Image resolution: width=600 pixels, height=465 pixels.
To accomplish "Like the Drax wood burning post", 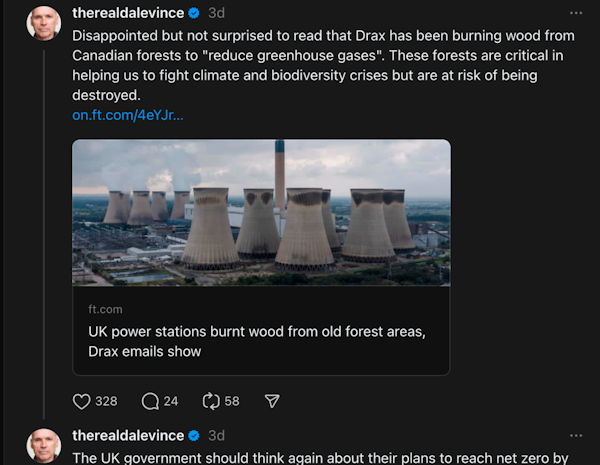I will pyautogui.click(x=83, y=401).
